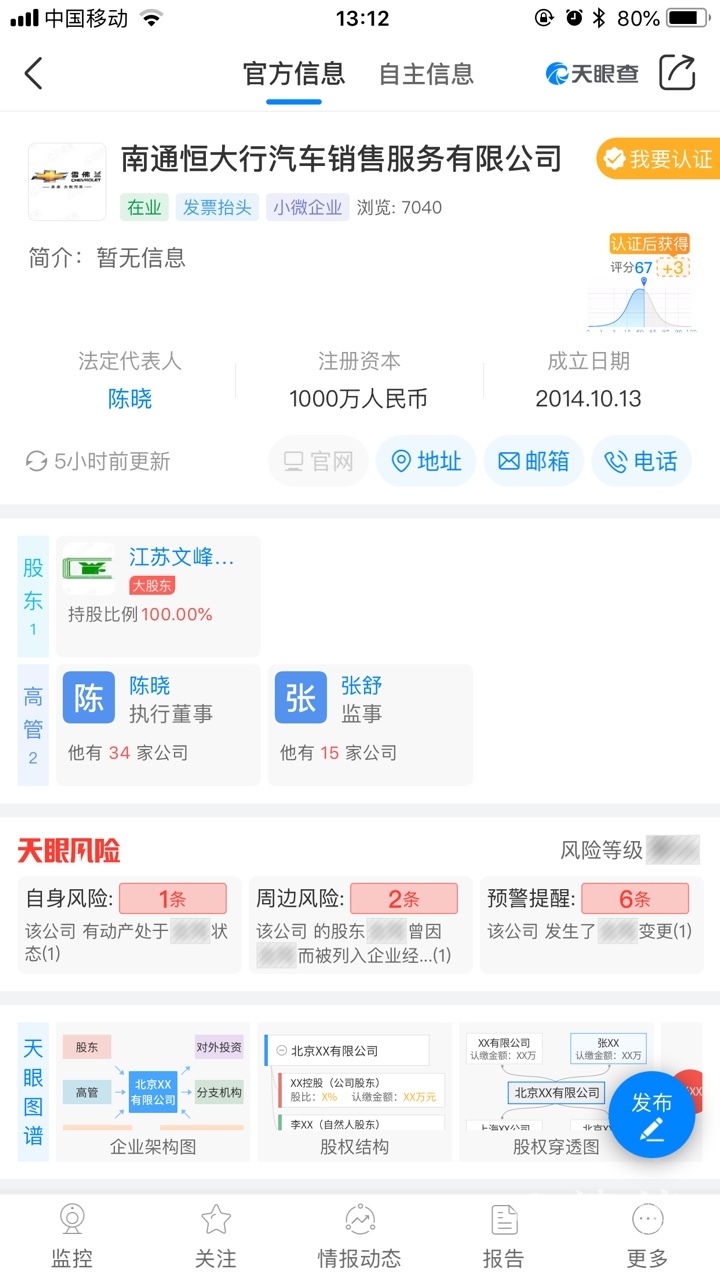
Task: Select 监控 in the bottom bar
Action: 72,1235
